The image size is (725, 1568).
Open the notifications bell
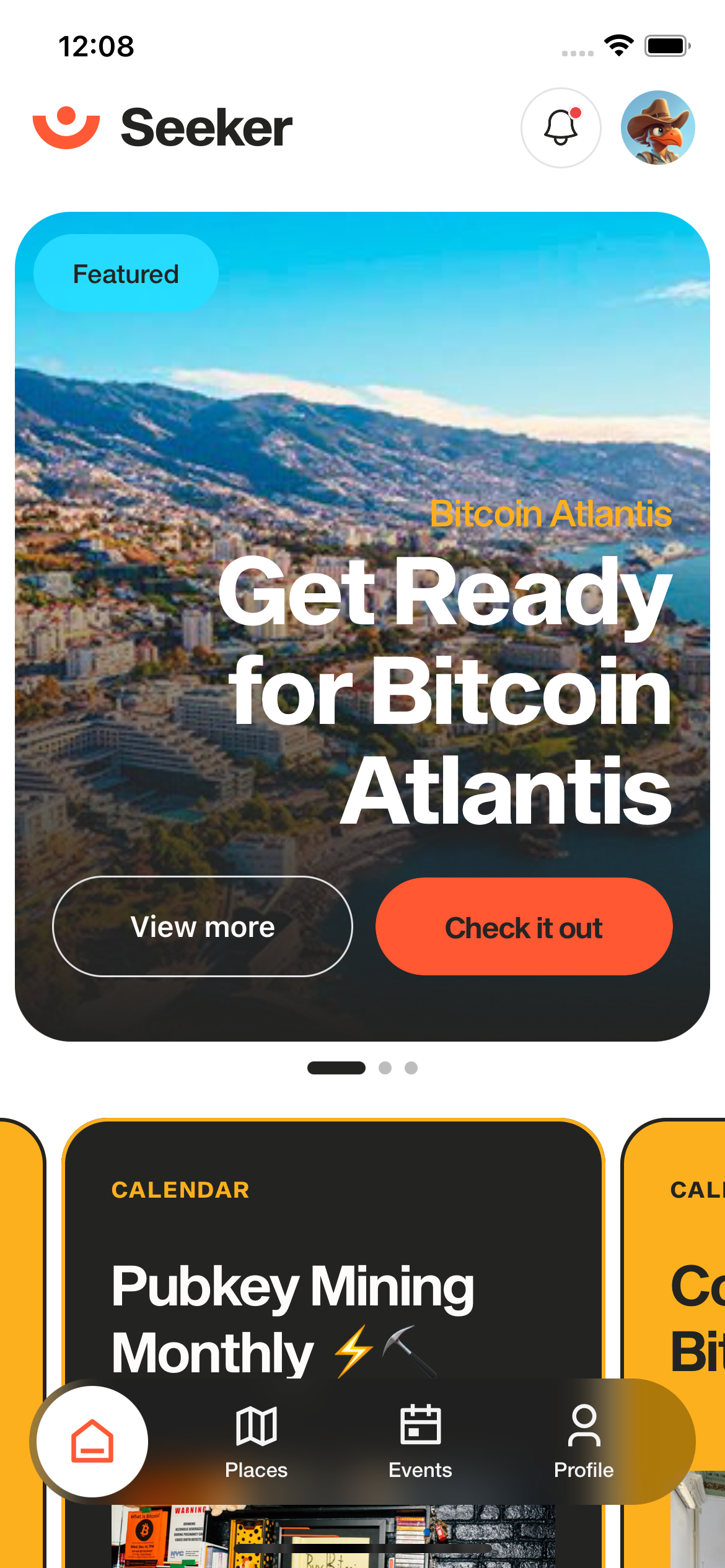[x=561, y=128]
